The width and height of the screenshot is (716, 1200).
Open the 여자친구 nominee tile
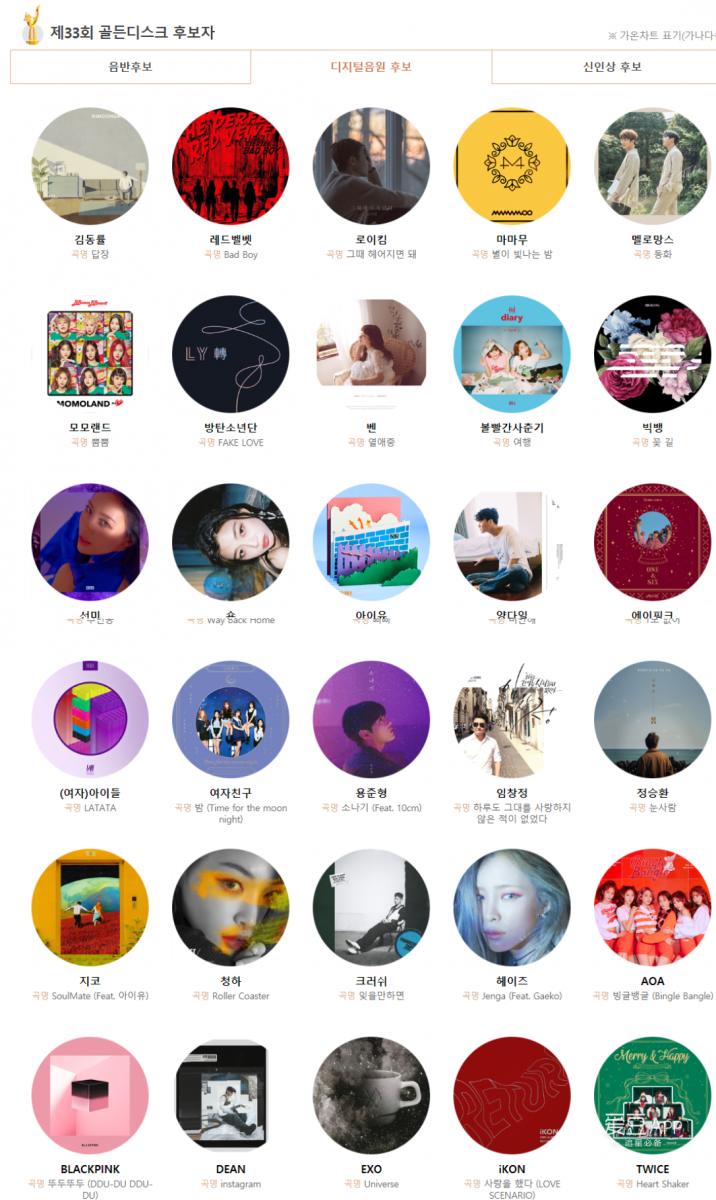(231, 719)
